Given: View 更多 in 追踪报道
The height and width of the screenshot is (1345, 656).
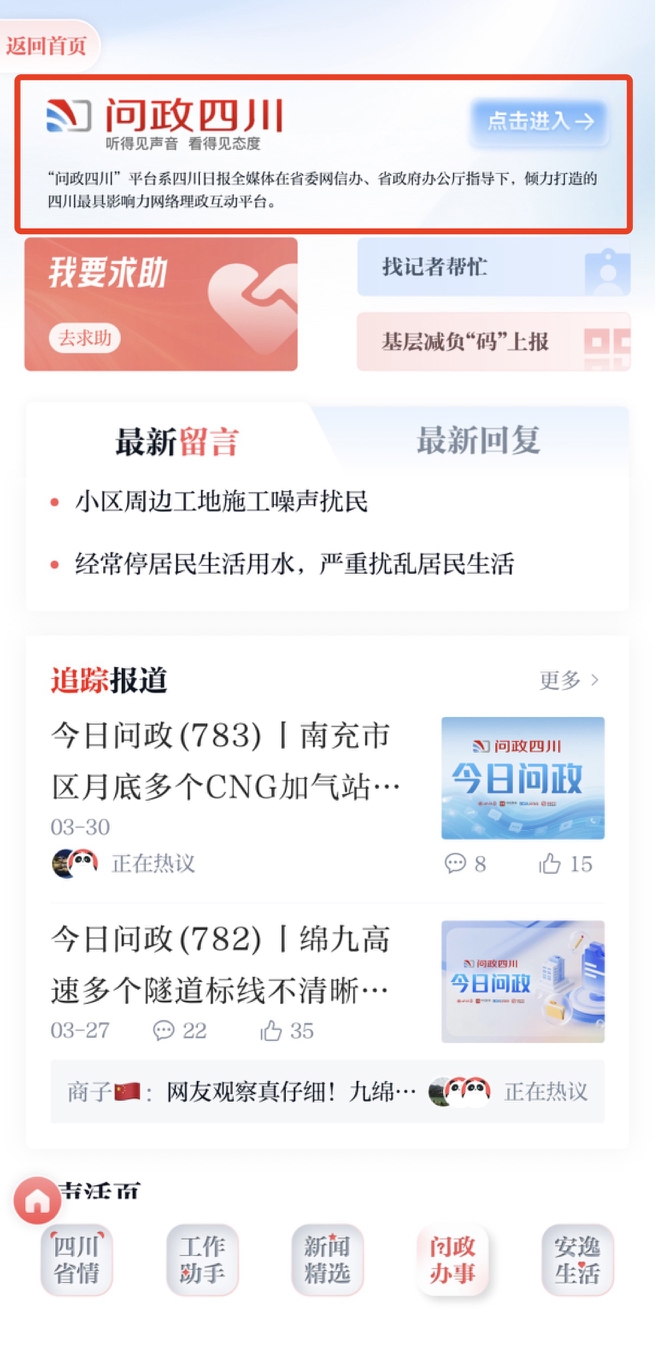Looking at the screenshot, I should tap(569, 680).
